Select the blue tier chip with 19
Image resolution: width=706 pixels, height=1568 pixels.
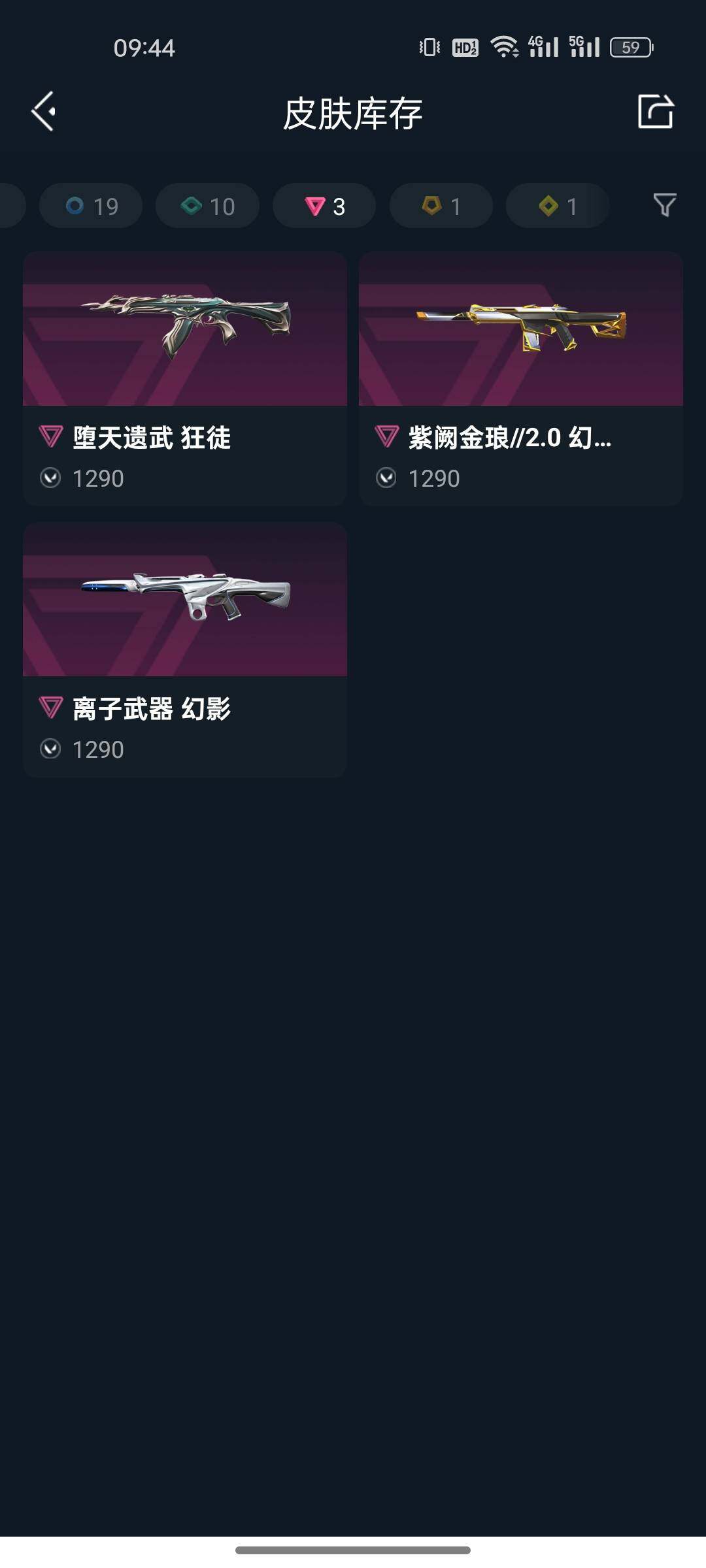[x=91, y=206]
